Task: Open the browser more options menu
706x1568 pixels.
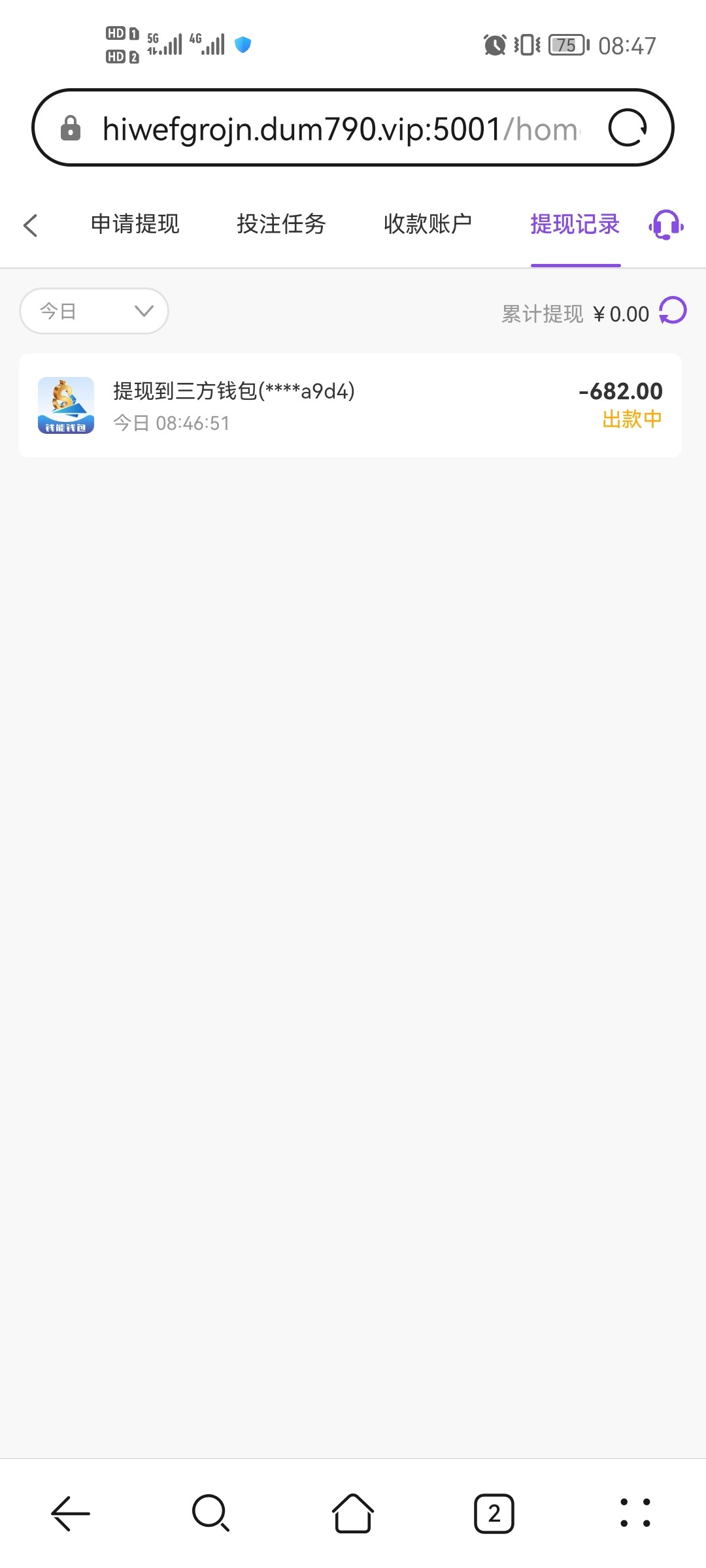Action: (x=635, y=1513)
